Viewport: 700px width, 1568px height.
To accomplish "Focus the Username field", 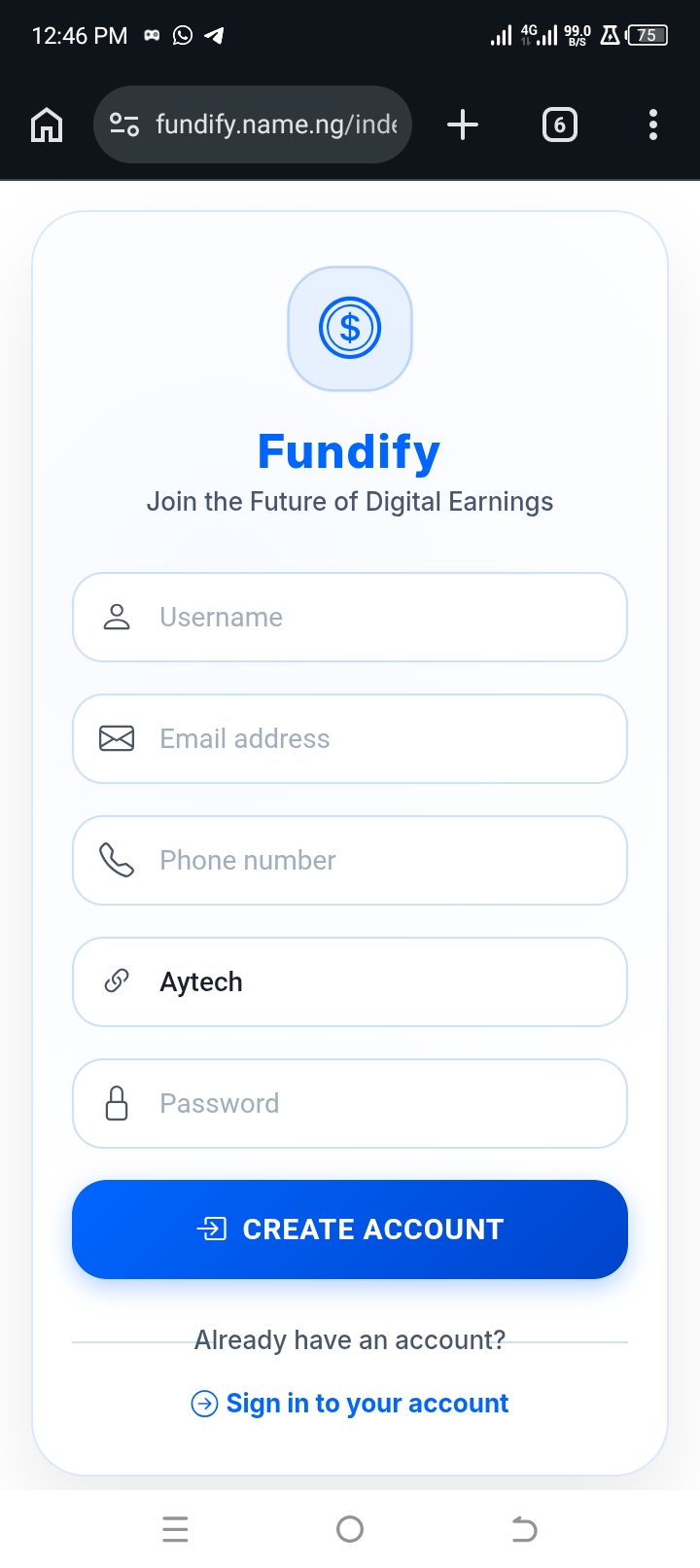I will [x=350, y=618].
